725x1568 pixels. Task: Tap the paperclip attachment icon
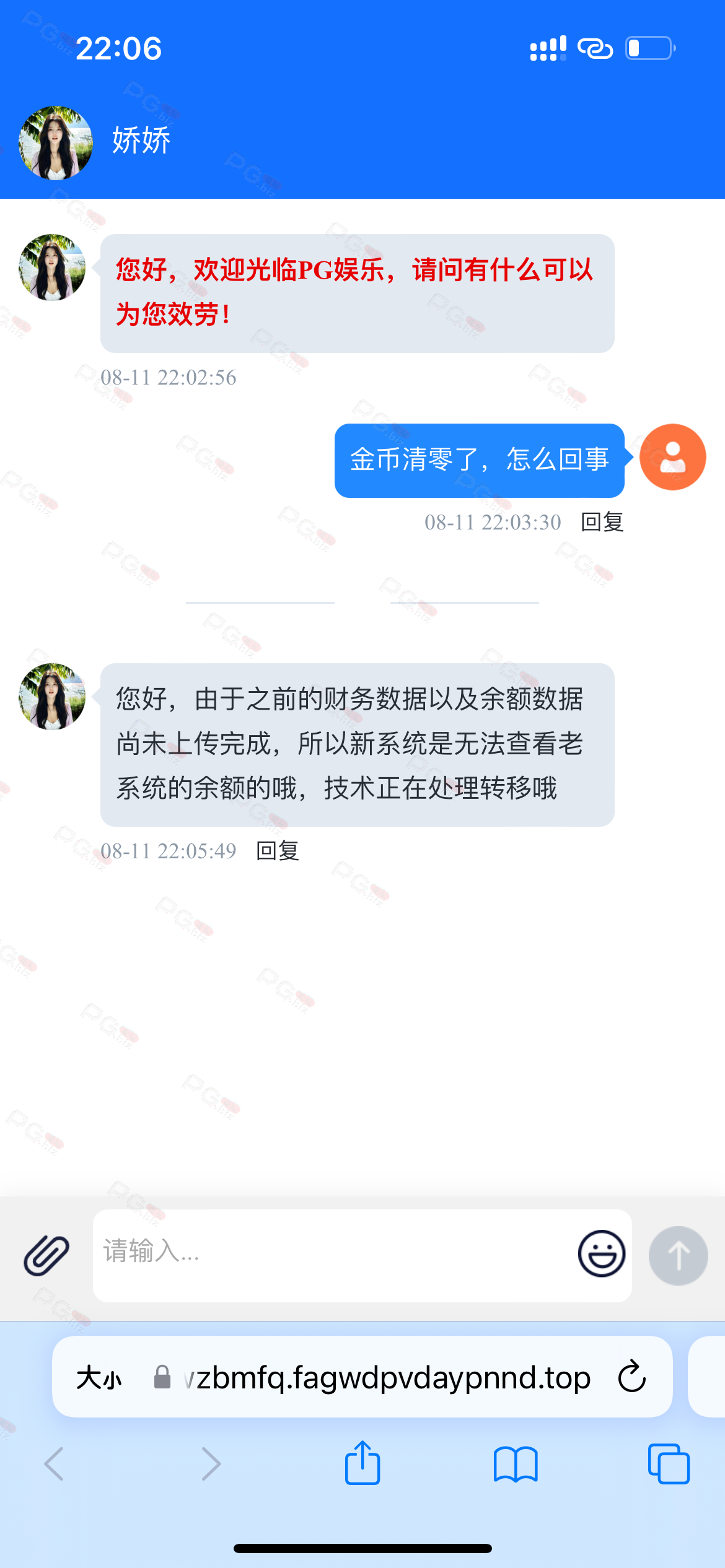coord(46,1255)
